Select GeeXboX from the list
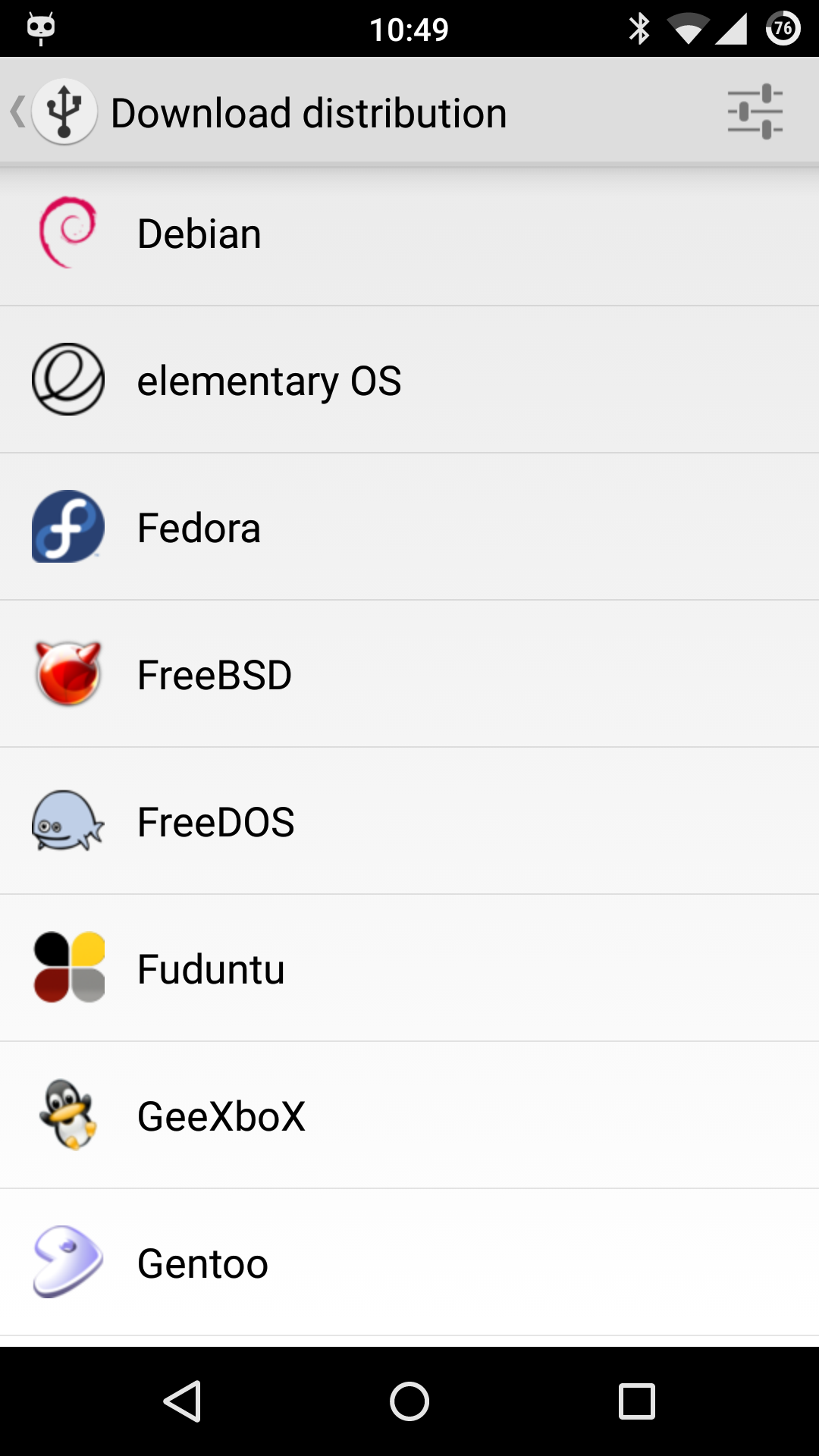Screen dimensions: 819x1456 coord(409,1116)
